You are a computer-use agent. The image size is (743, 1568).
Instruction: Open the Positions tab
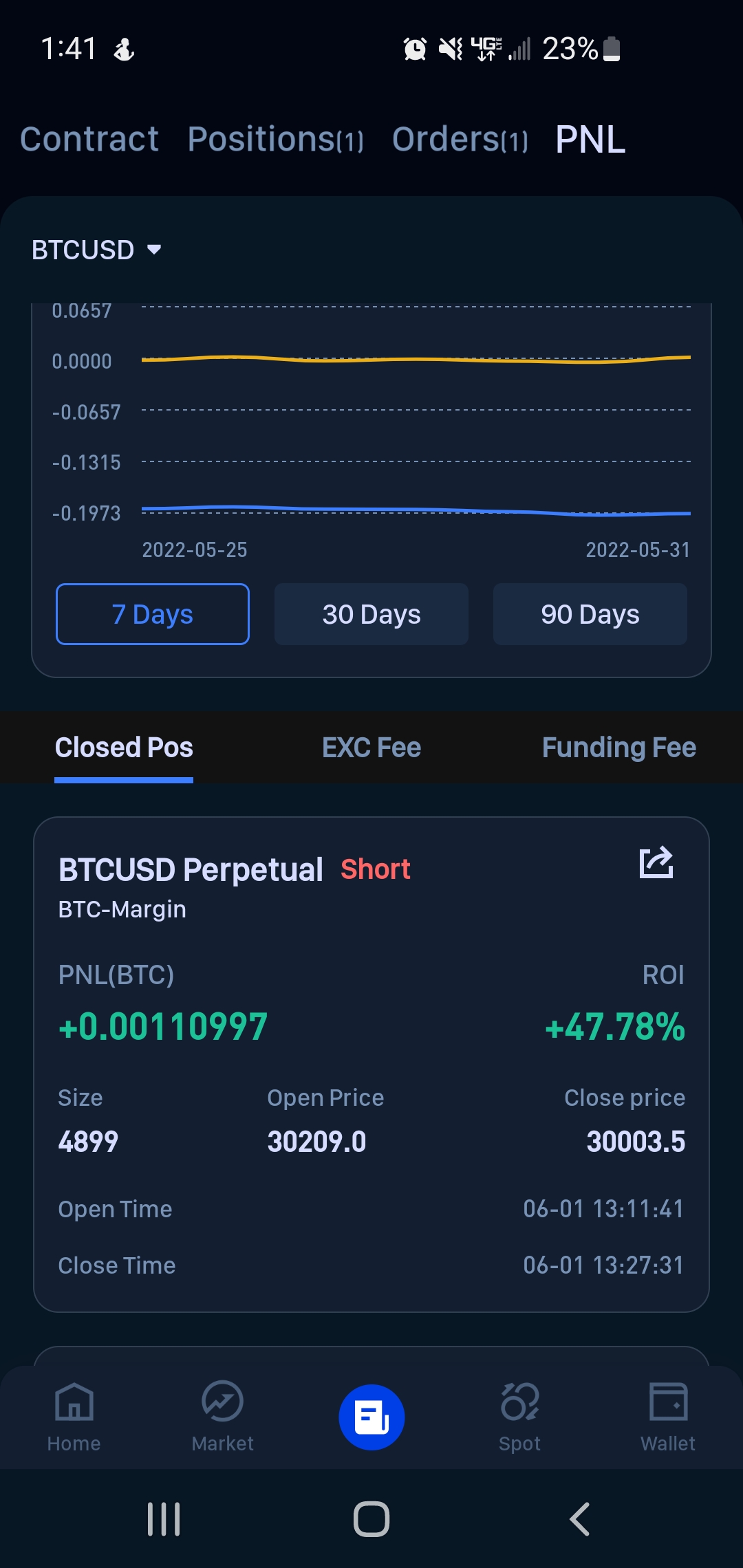click(276, 140)
